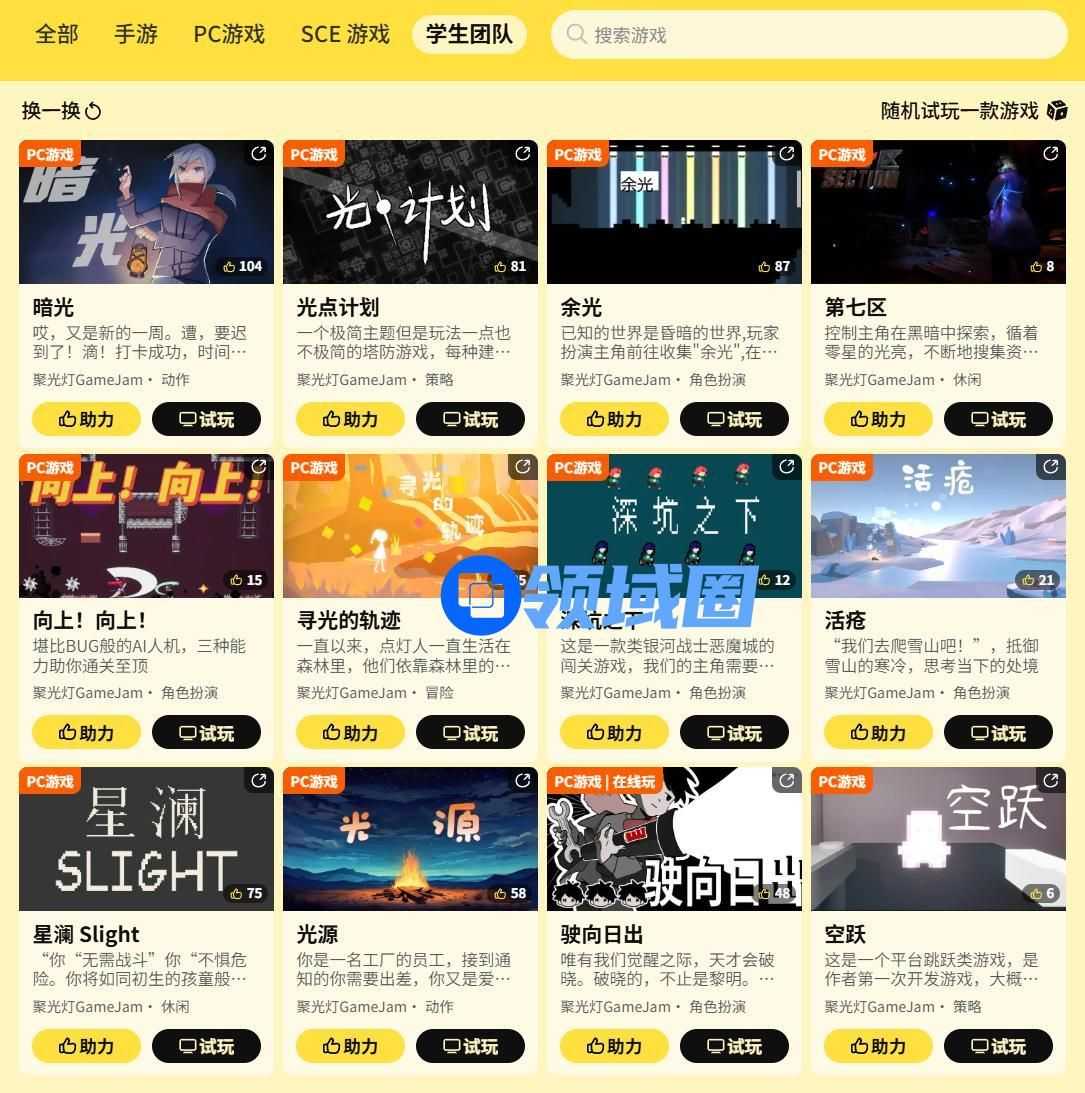Try playing 寻光的轨迹
Image resolution: width=1085 pixels, height=1093 pixels.
470,733
